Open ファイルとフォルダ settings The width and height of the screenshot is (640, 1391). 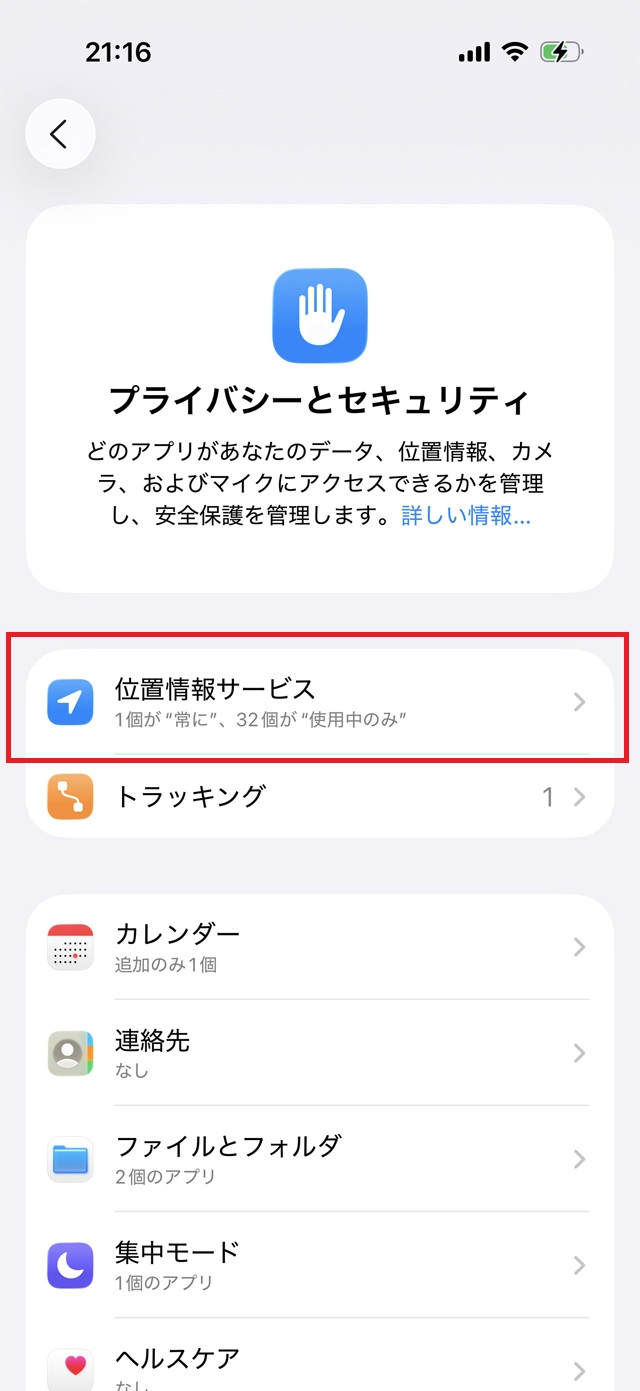tap(319, 1159)
